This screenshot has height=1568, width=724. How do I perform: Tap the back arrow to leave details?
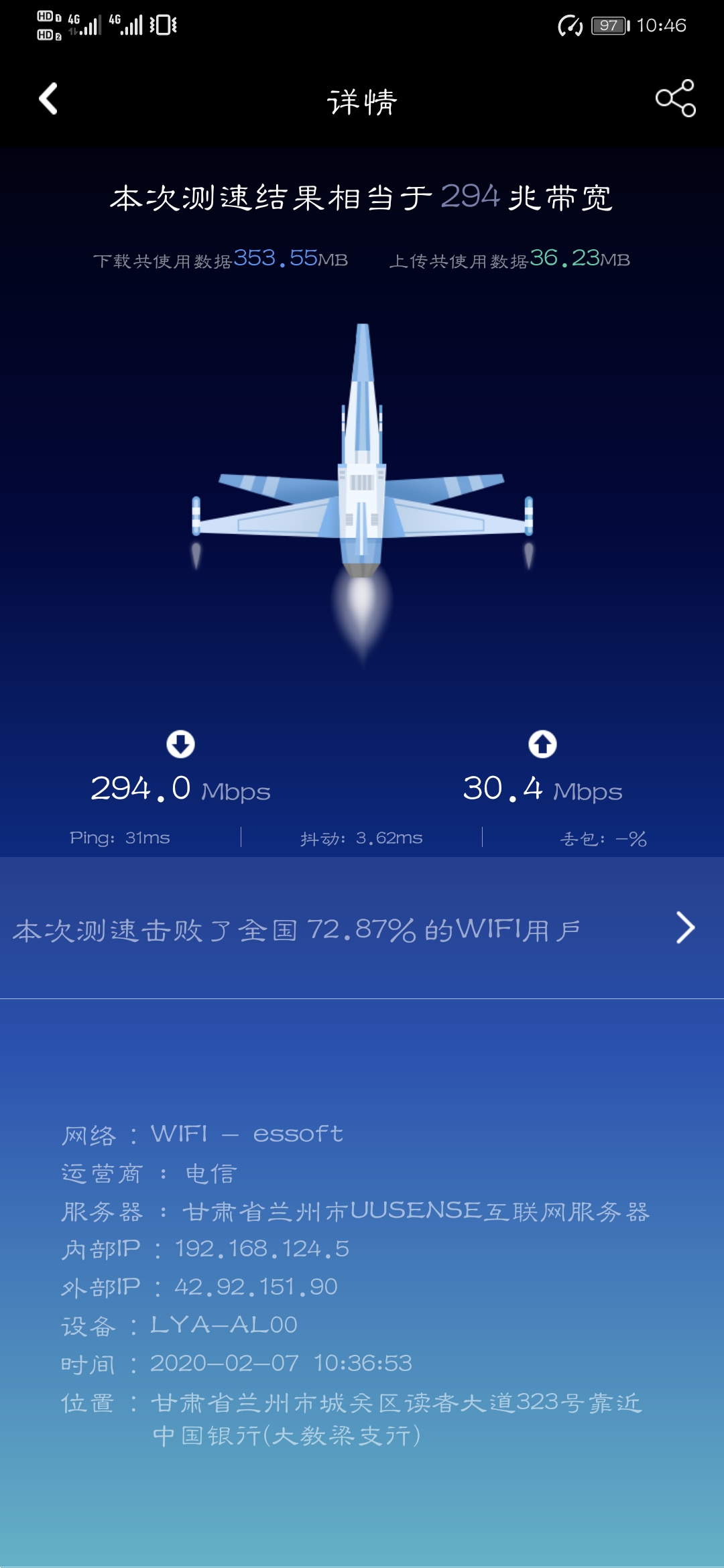(x=47, y=99)
